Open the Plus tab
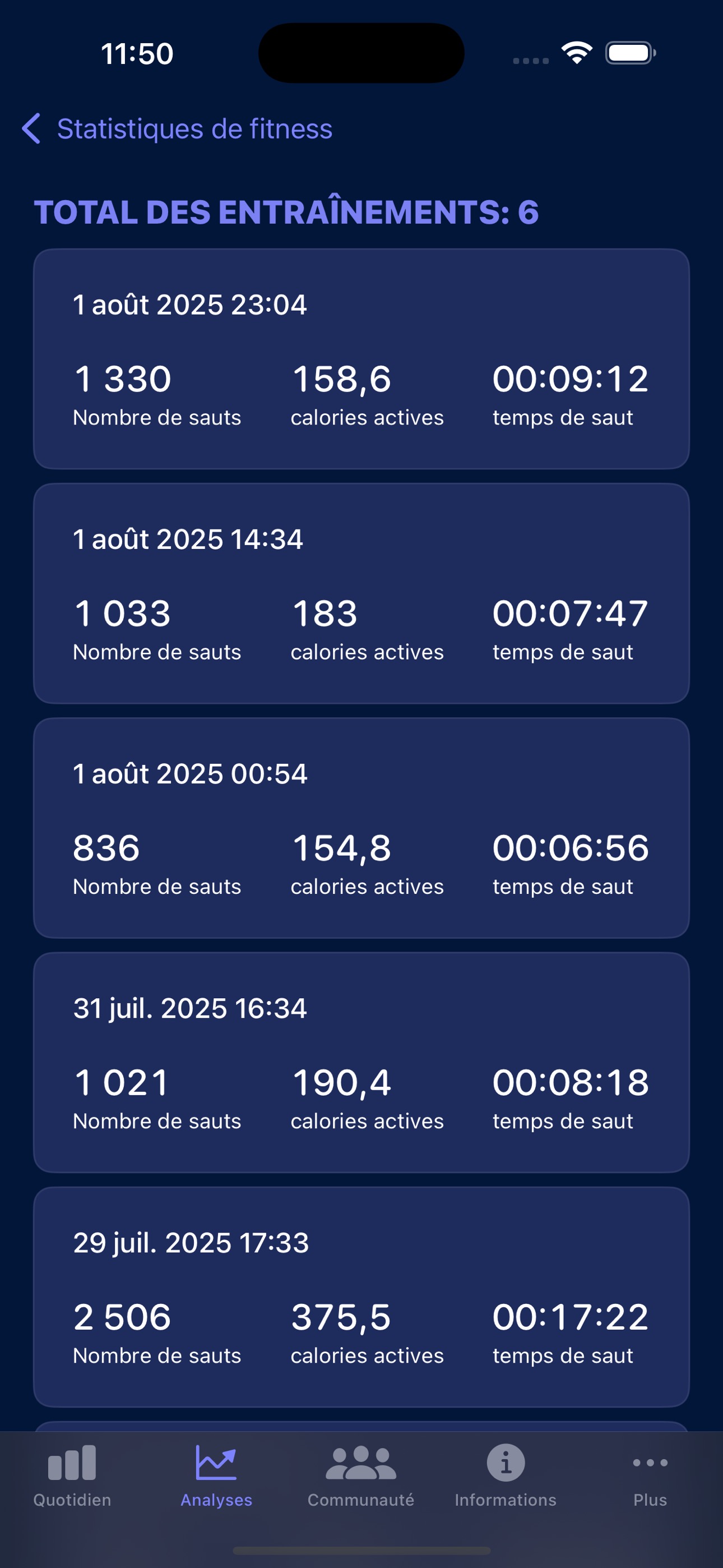This screenshot has width=723, height=1568. (650, 1475)
